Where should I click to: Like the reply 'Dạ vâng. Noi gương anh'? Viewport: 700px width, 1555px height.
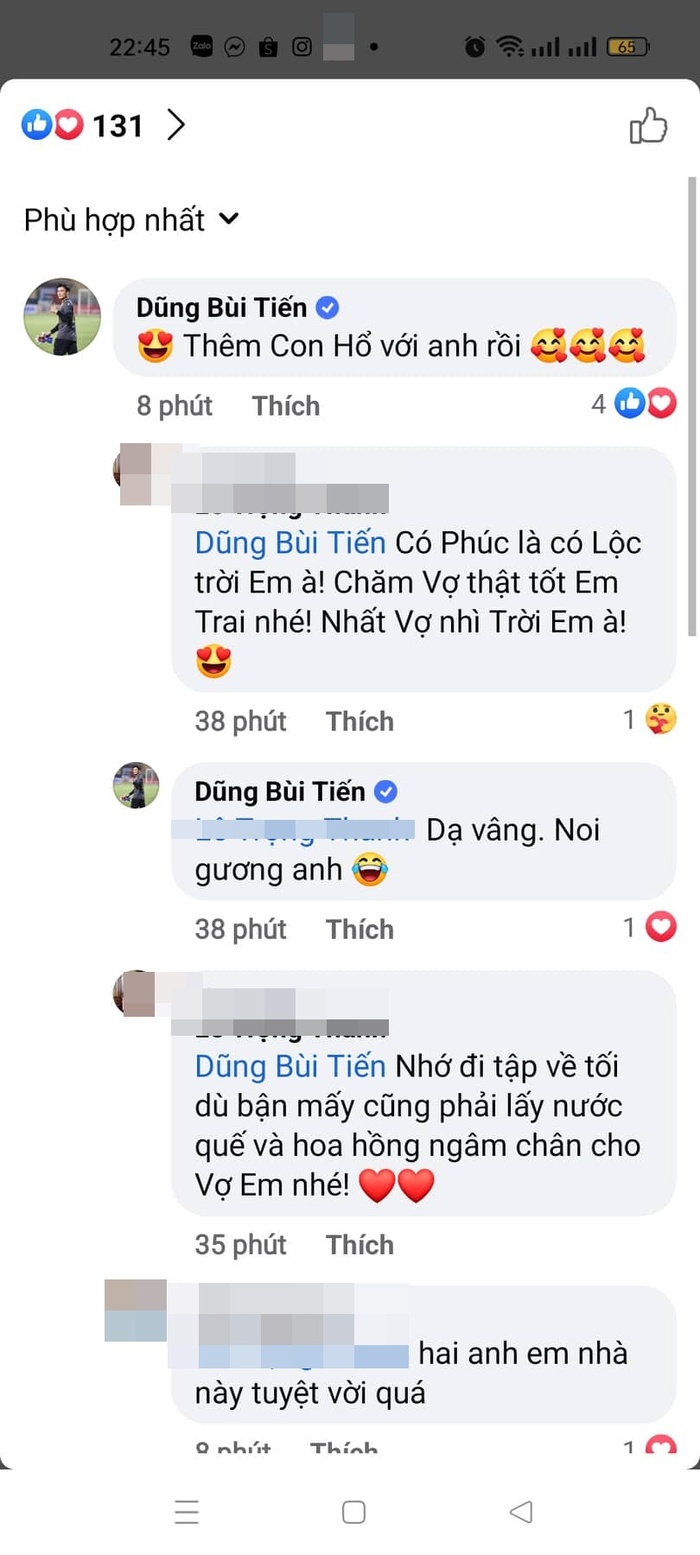(x=359, y=929)
